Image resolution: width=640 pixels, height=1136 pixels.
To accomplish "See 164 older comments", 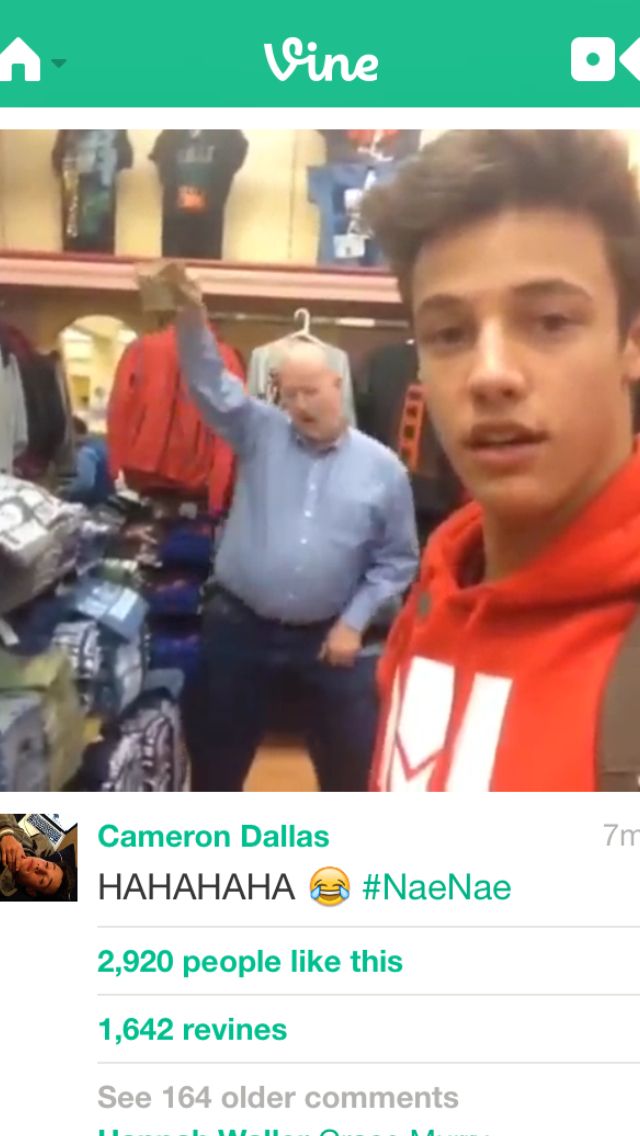I will (278, 1097).
